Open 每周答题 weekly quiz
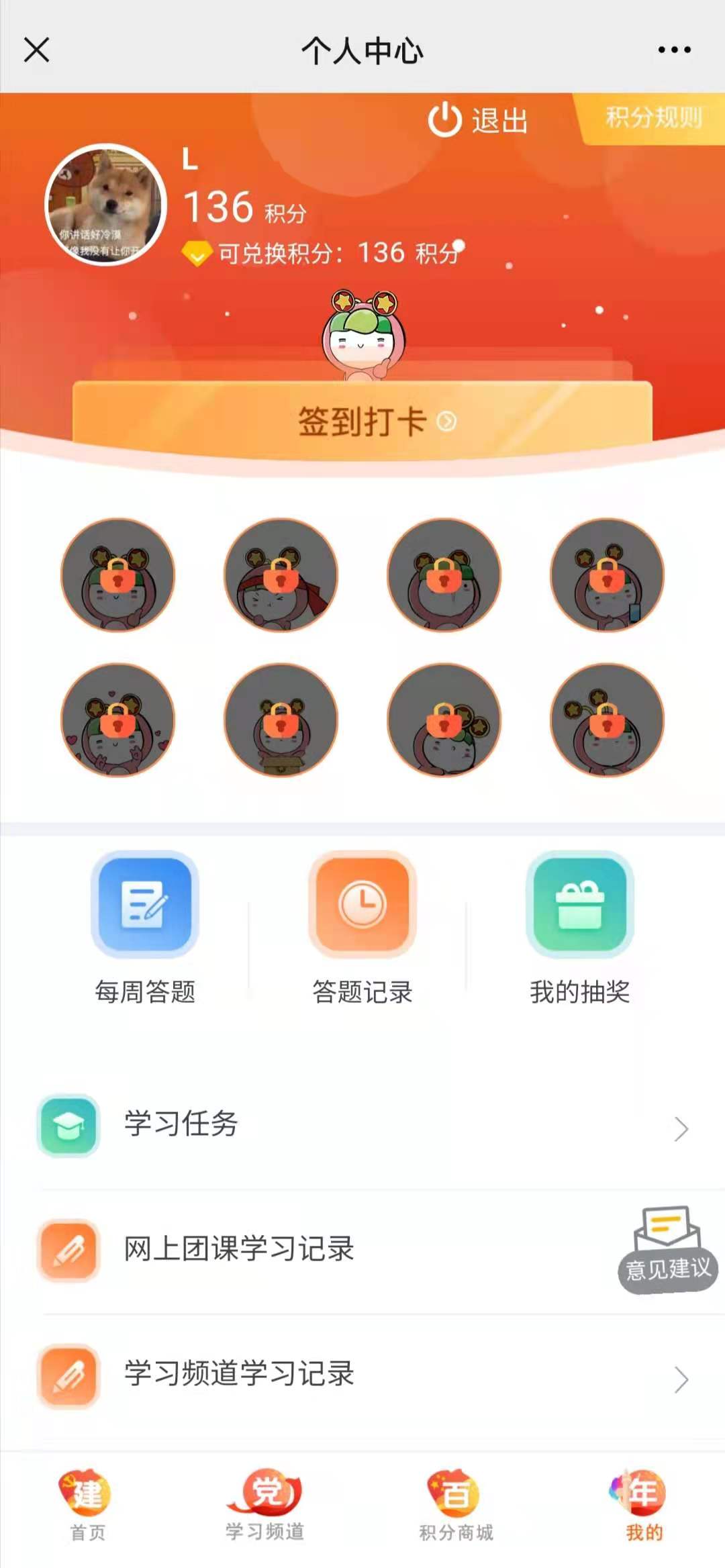This screenshot has width=725, height=1568. tap(145, 926)
